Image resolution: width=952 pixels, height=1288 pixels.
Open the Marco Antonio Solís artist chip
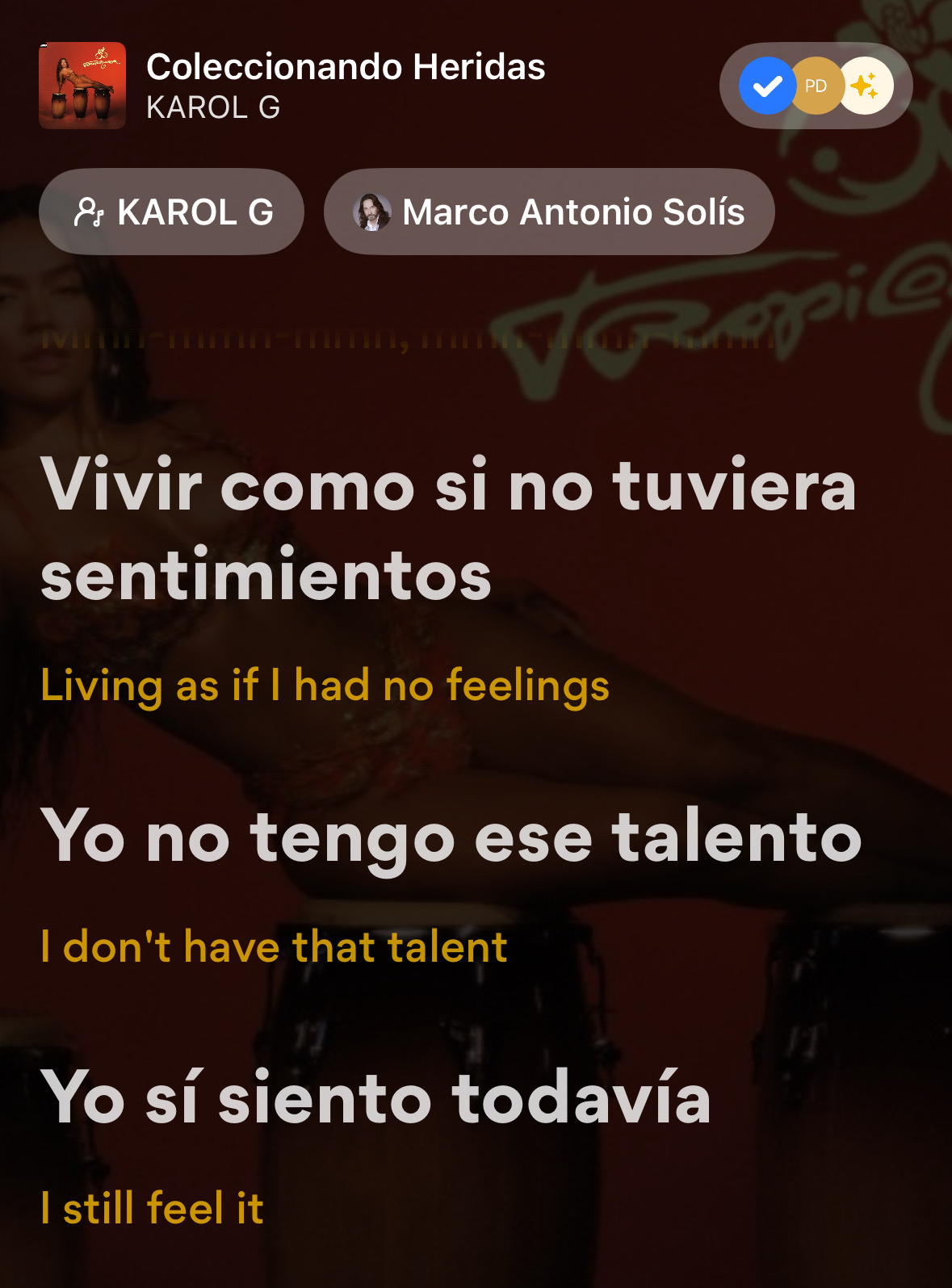(x=549, y=212)
